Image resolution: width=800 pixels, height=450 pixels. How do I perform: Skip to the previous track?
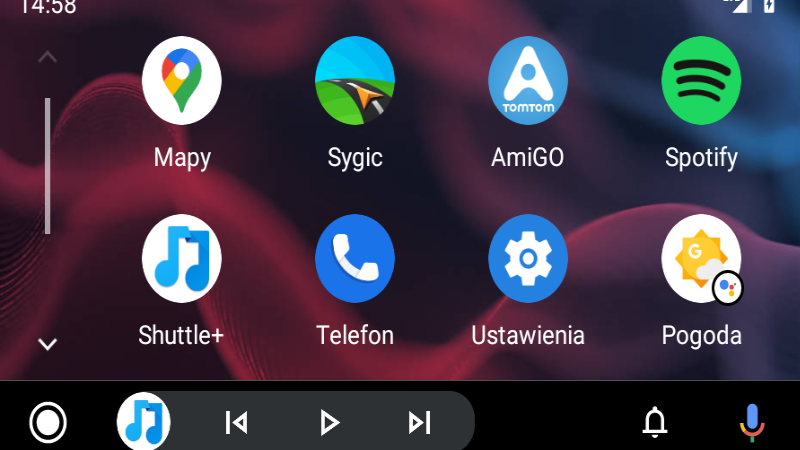(236, 422)
